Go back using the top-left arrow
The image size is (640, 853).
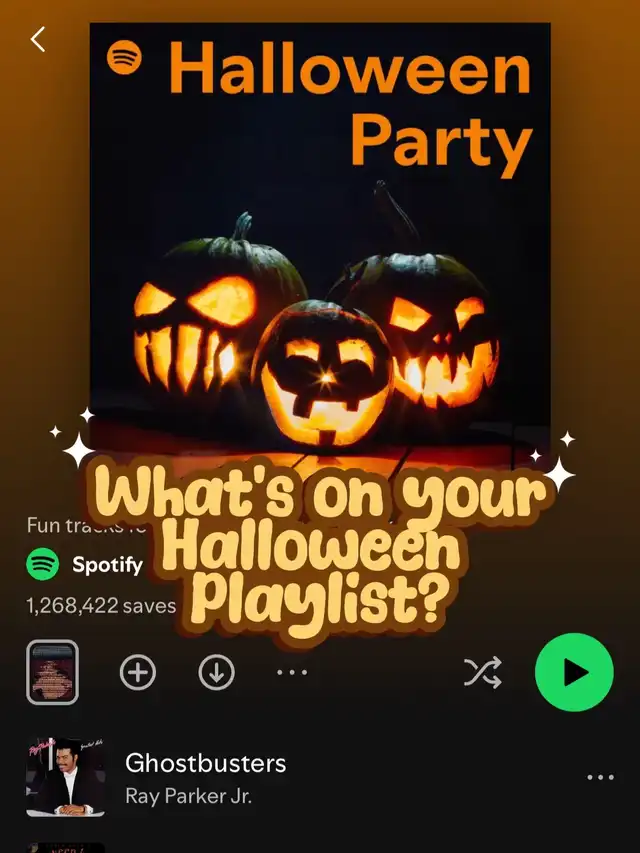click(38, 40)
